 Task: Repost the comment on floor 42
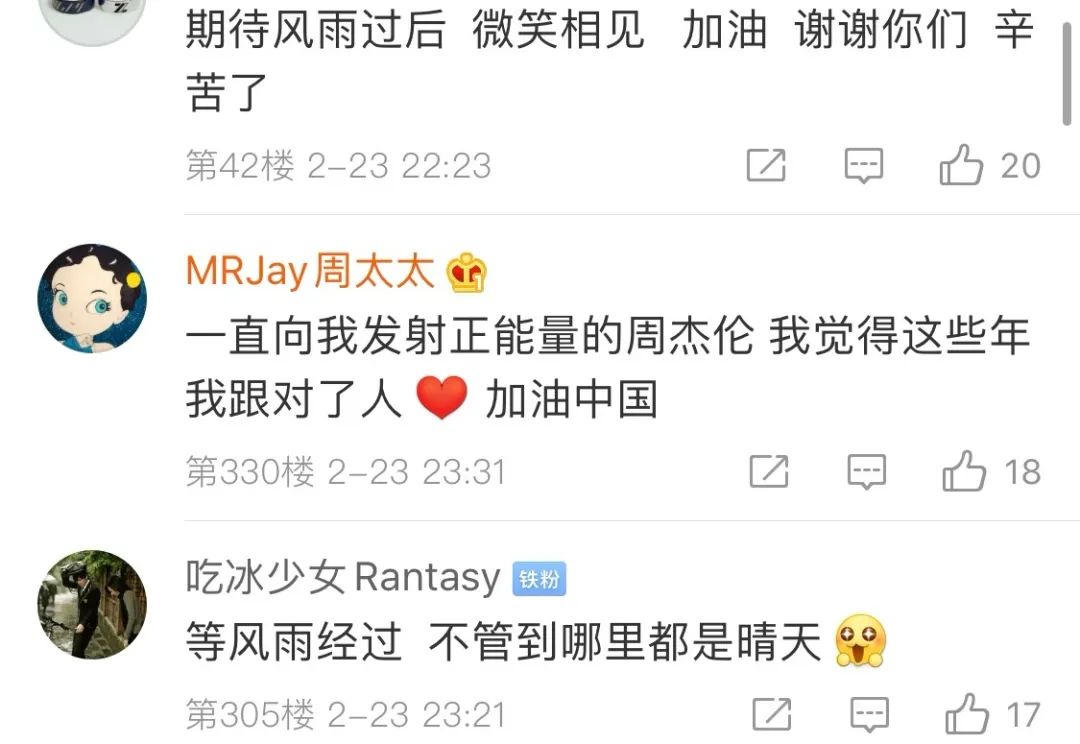(767, 165)
